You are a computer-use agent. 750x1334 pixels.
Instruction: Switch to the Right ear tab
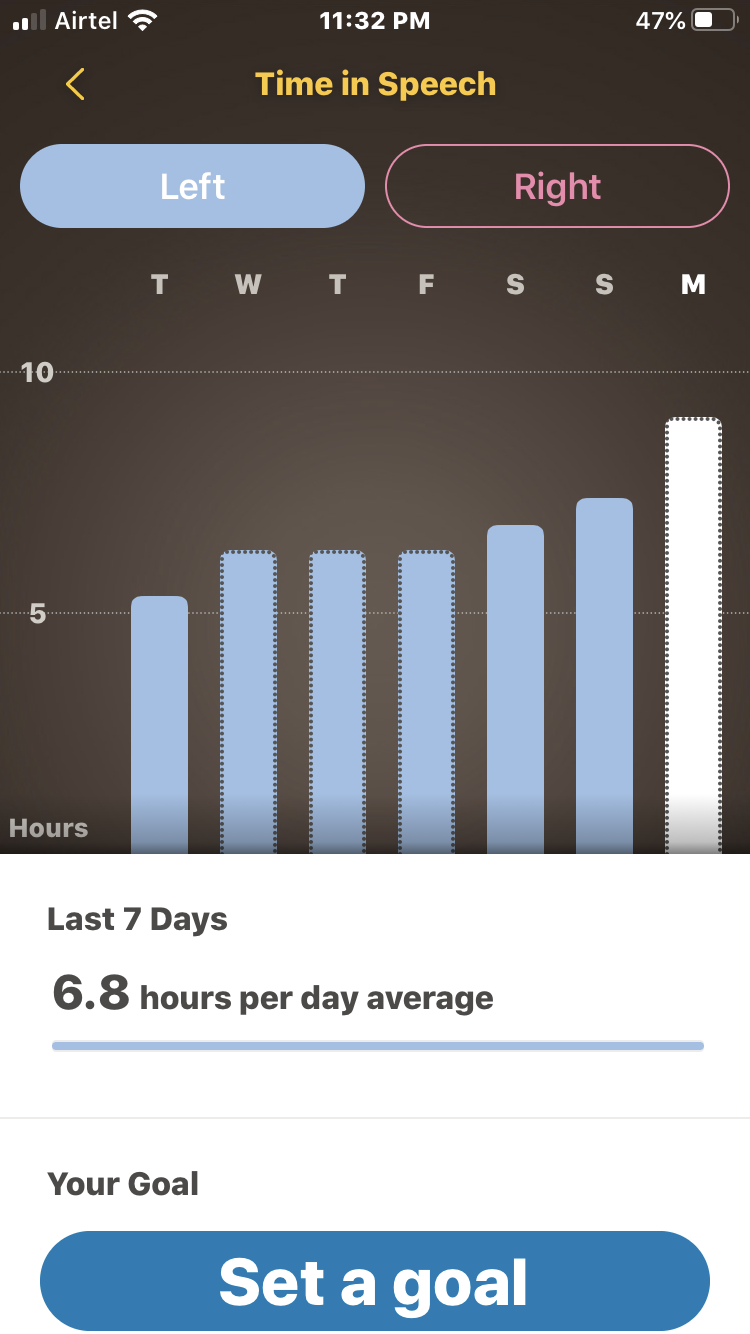point(557,186)
